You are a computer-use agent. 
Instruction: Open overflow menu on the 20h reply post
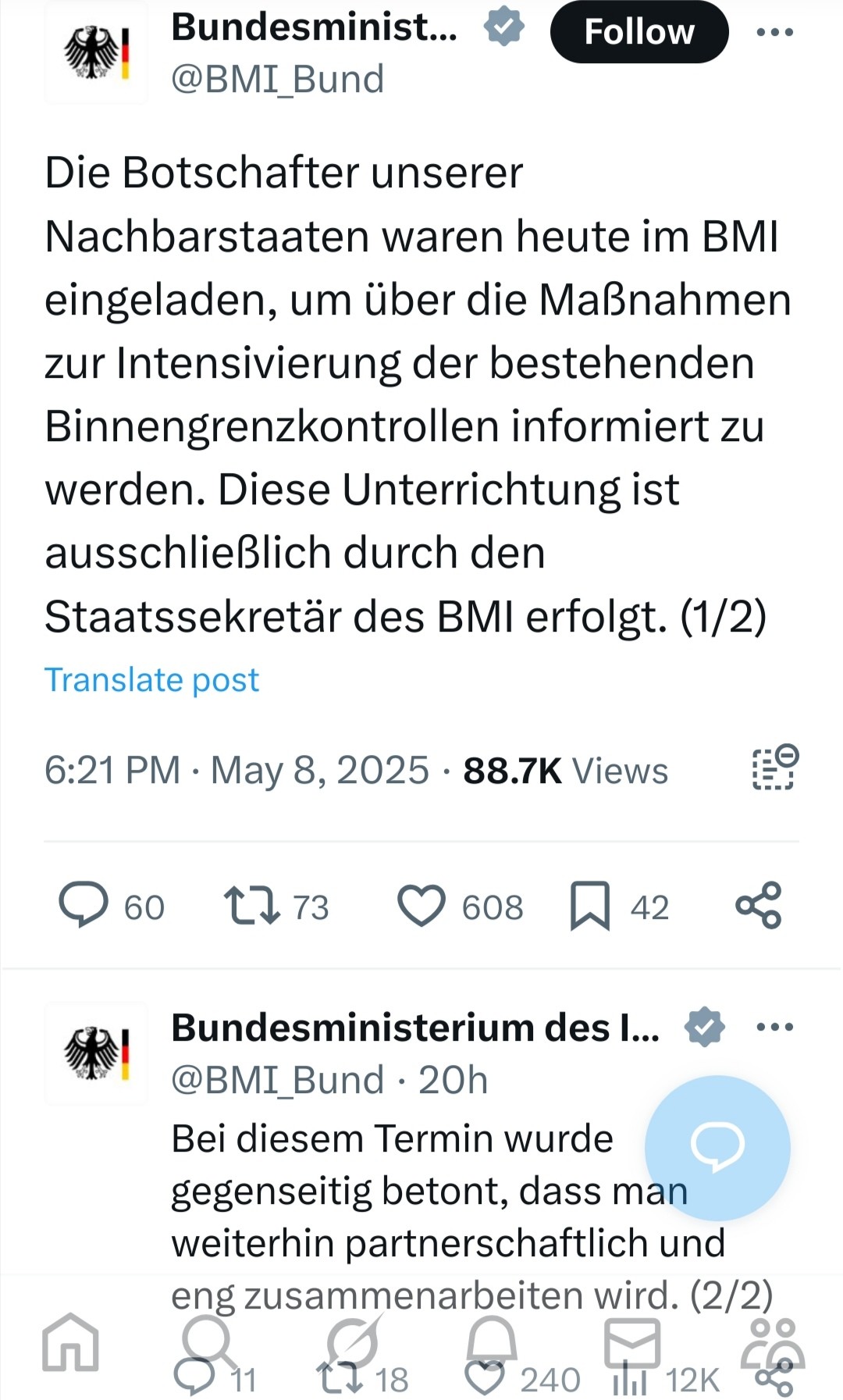775,1026
